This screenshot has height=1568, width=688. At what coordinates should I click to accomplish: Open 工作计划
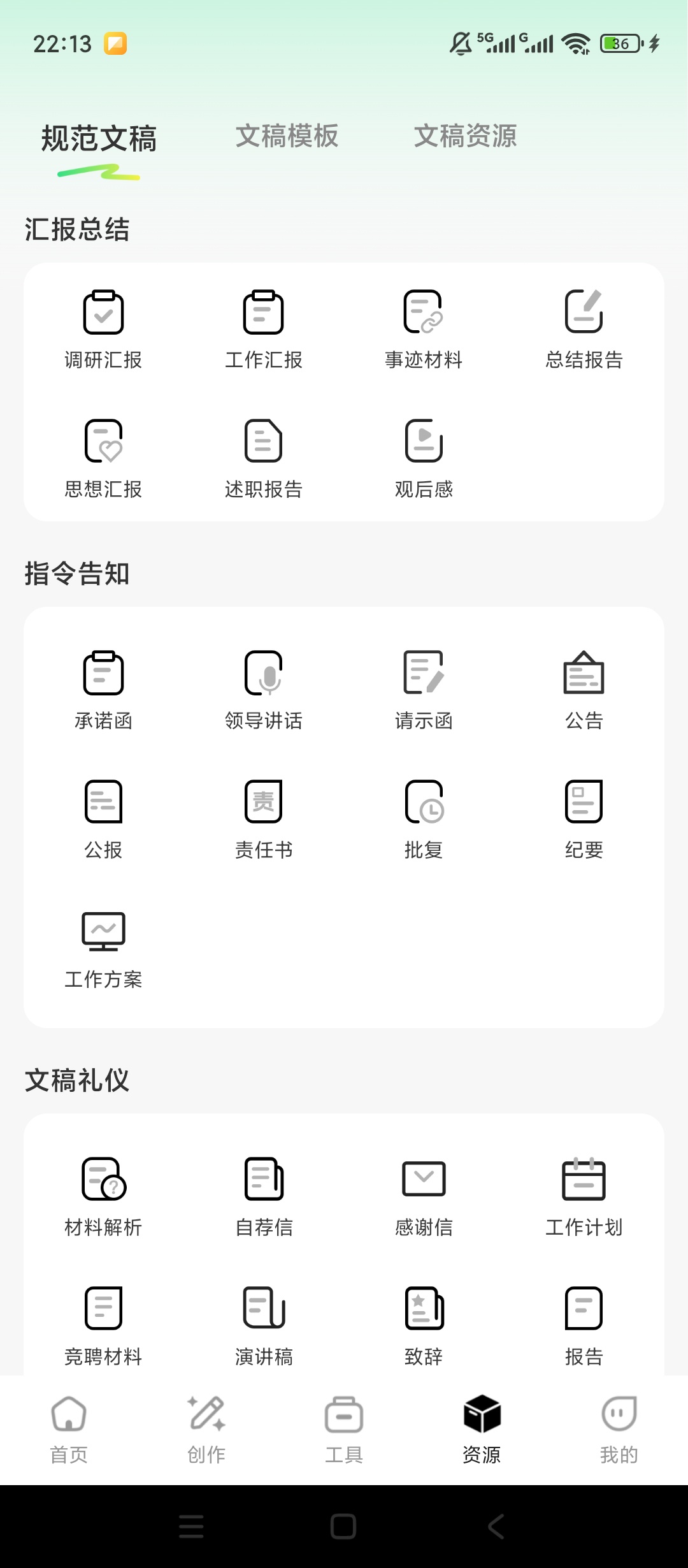(x=584, y=1197)
